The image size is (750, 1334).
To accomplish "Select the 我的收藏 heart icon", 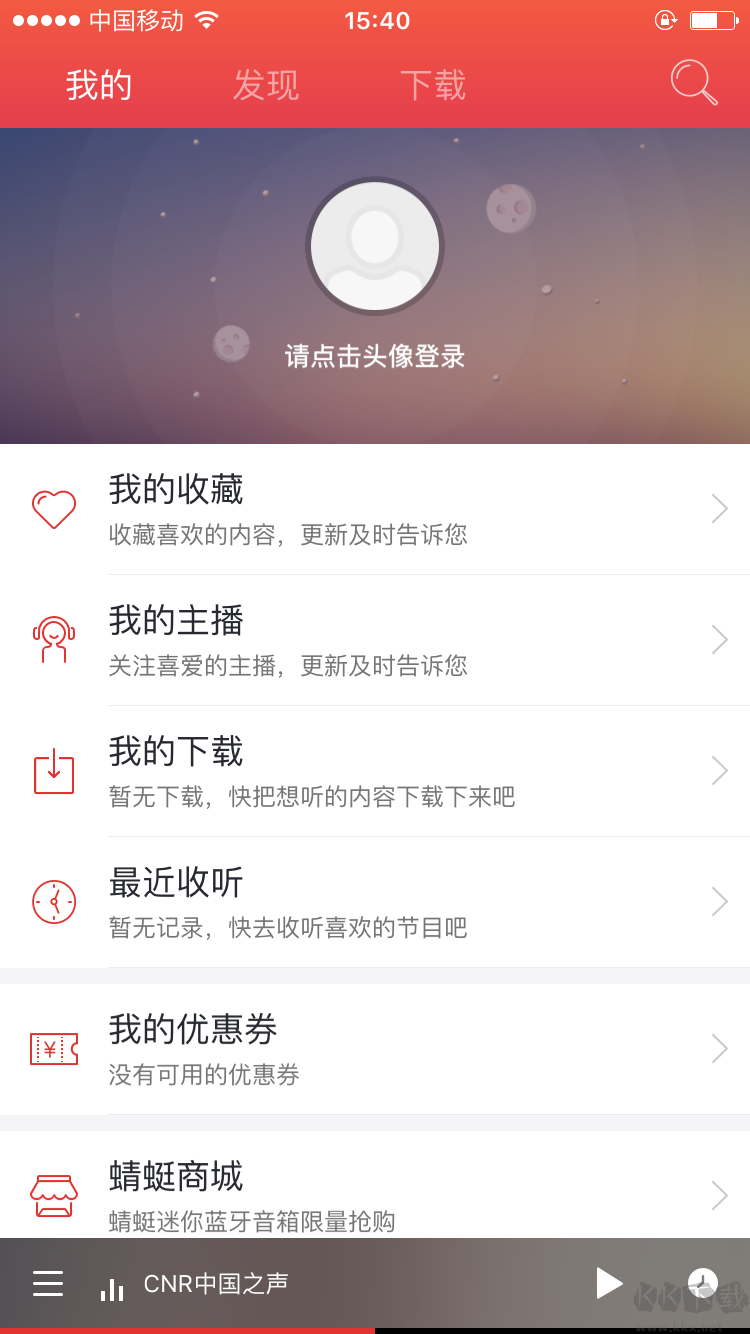I will pos(54,508).
